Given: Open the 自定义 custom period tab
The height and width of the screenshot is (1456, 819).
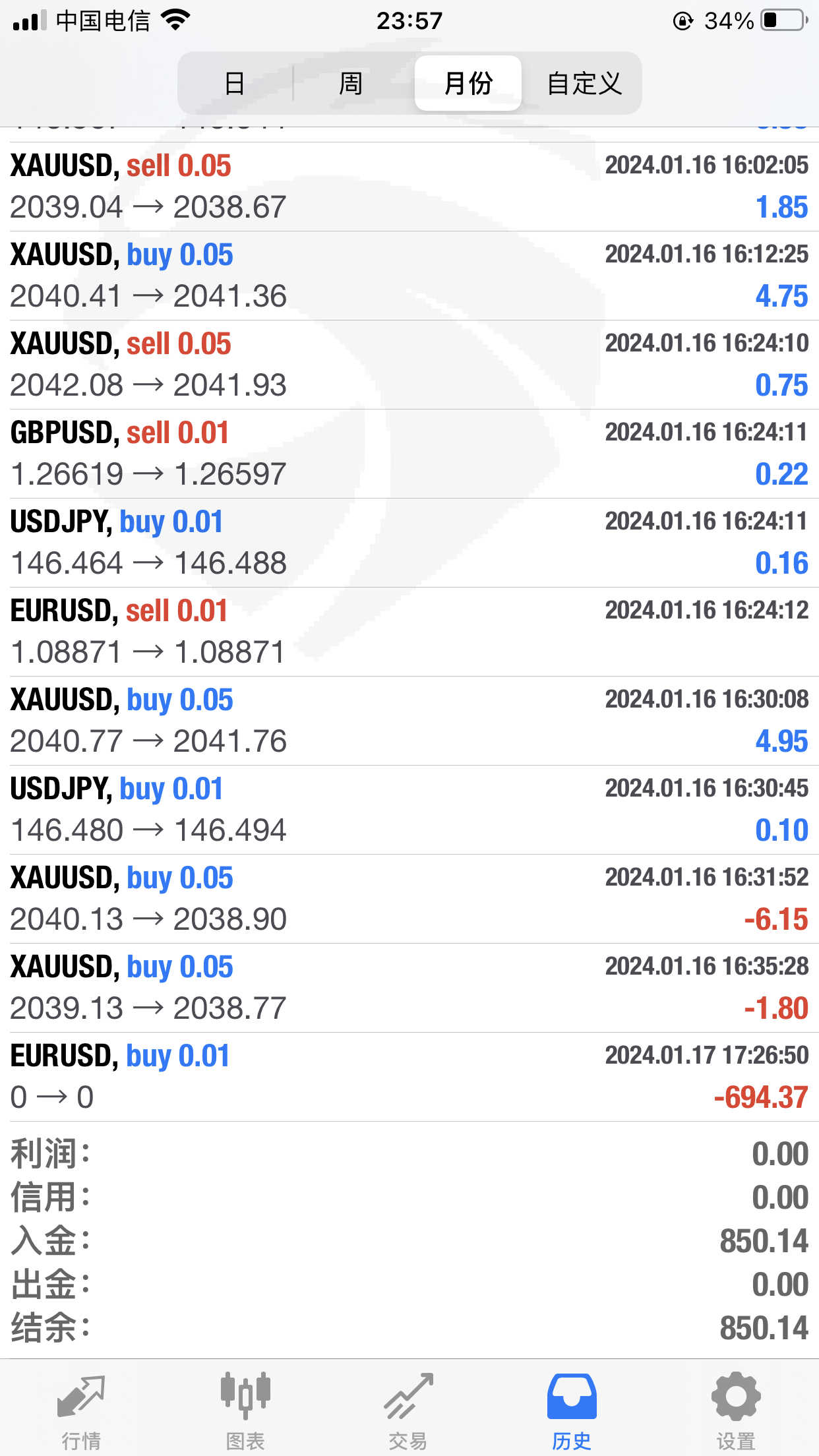Looking at the screenshot, I should (x=584, y=83).
